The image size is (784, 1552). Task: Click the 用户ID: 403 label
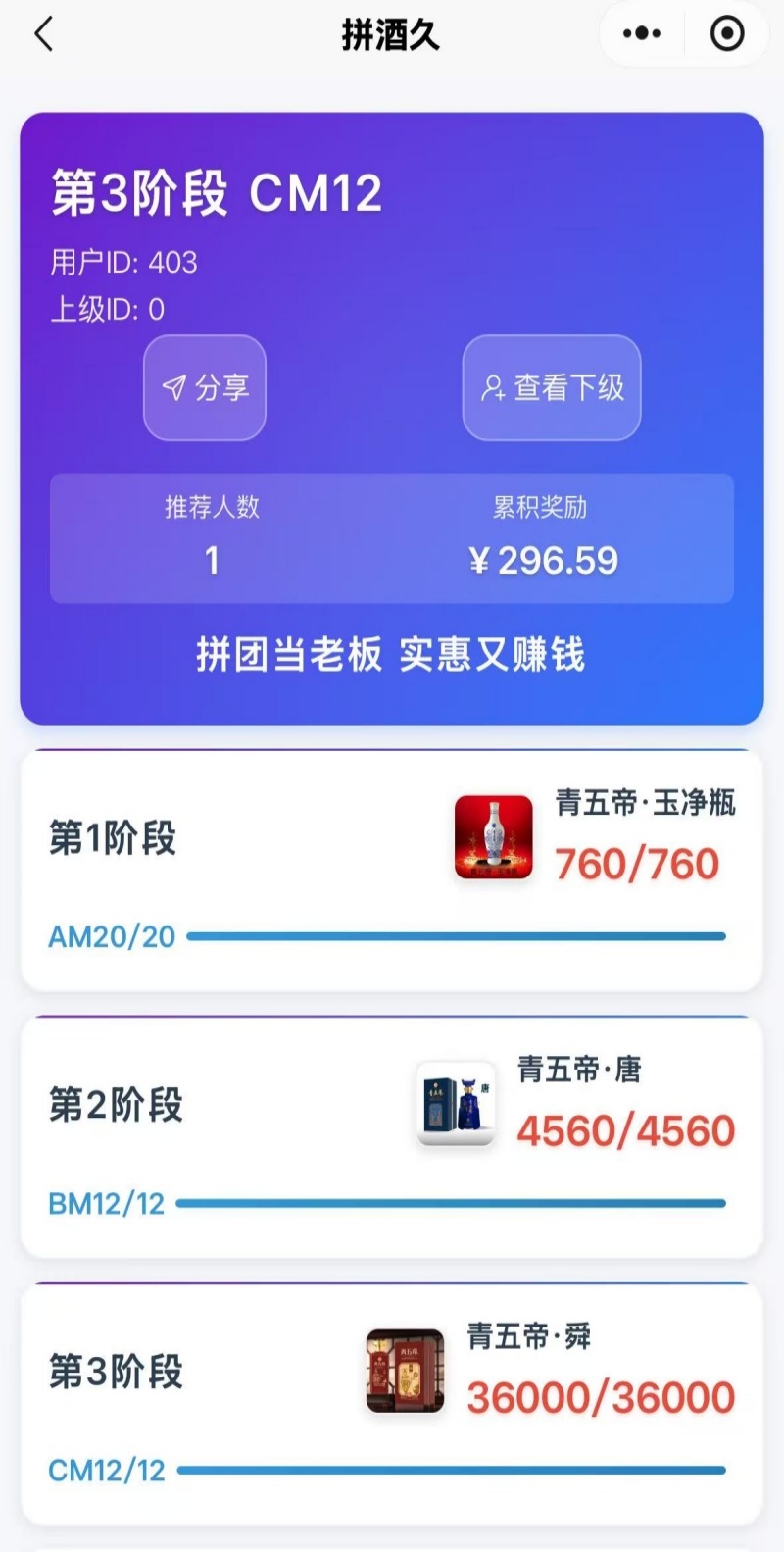(124, 262)
